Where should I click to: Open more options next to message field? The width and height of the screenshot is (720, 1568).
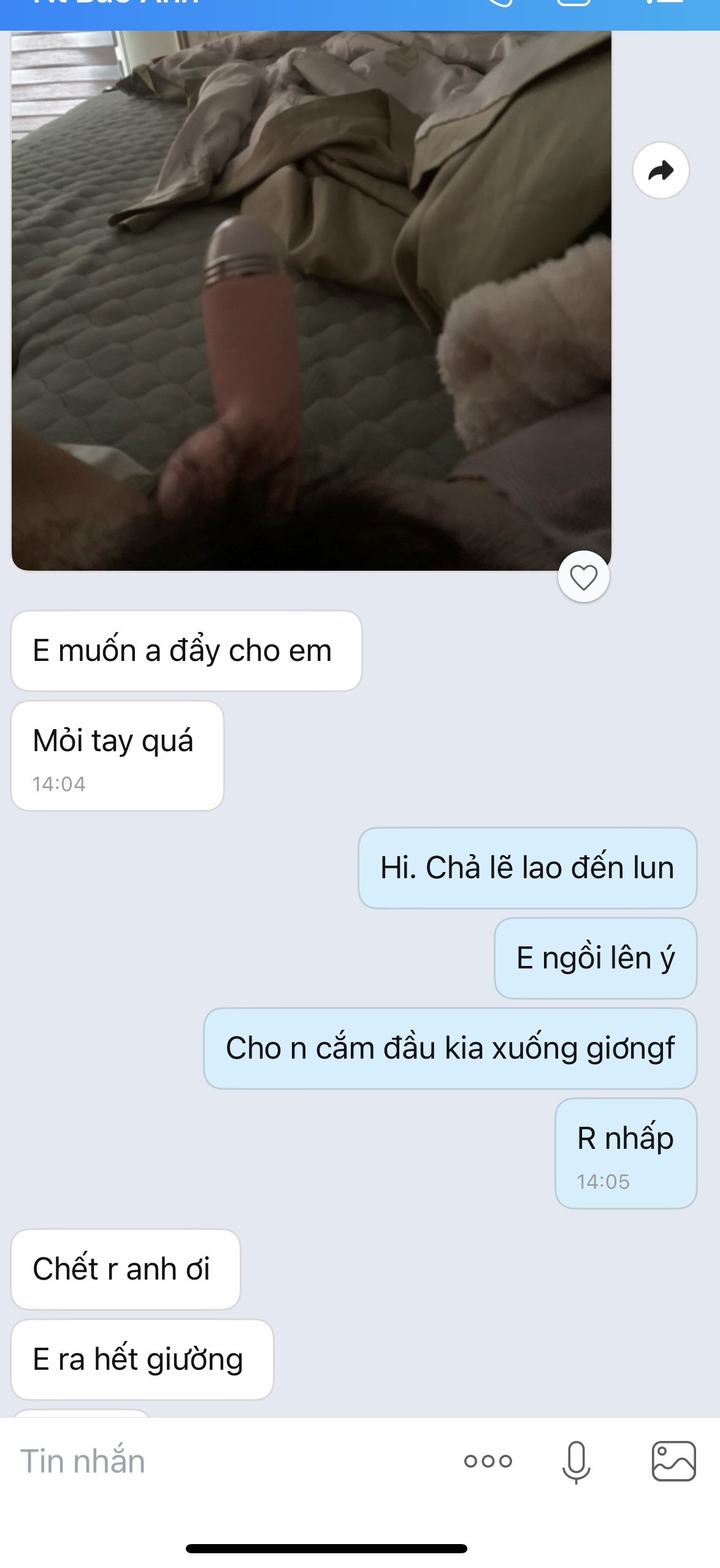[x=488, y=1461]
